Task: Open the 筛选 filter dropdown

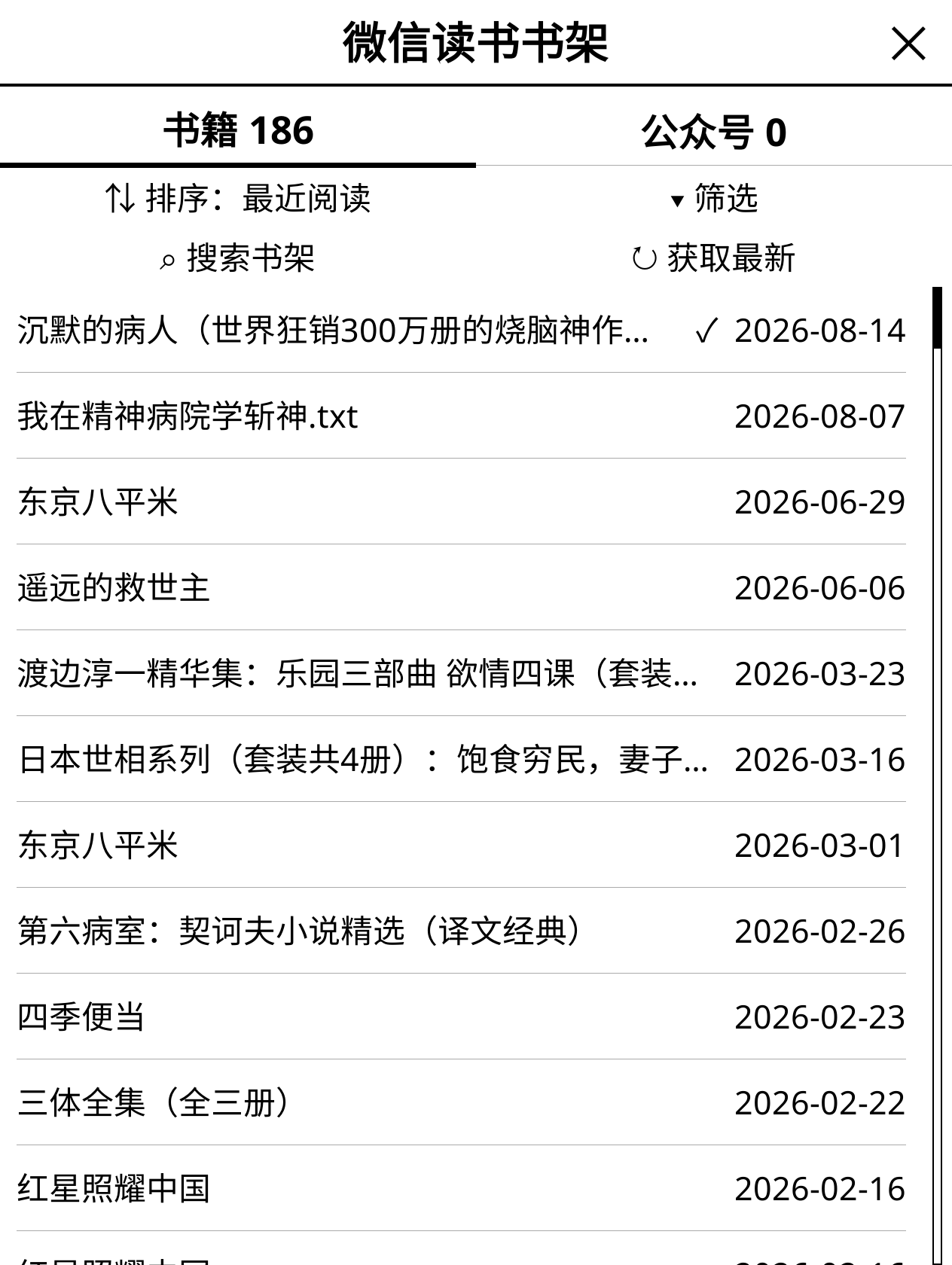Action: point(714,198)
